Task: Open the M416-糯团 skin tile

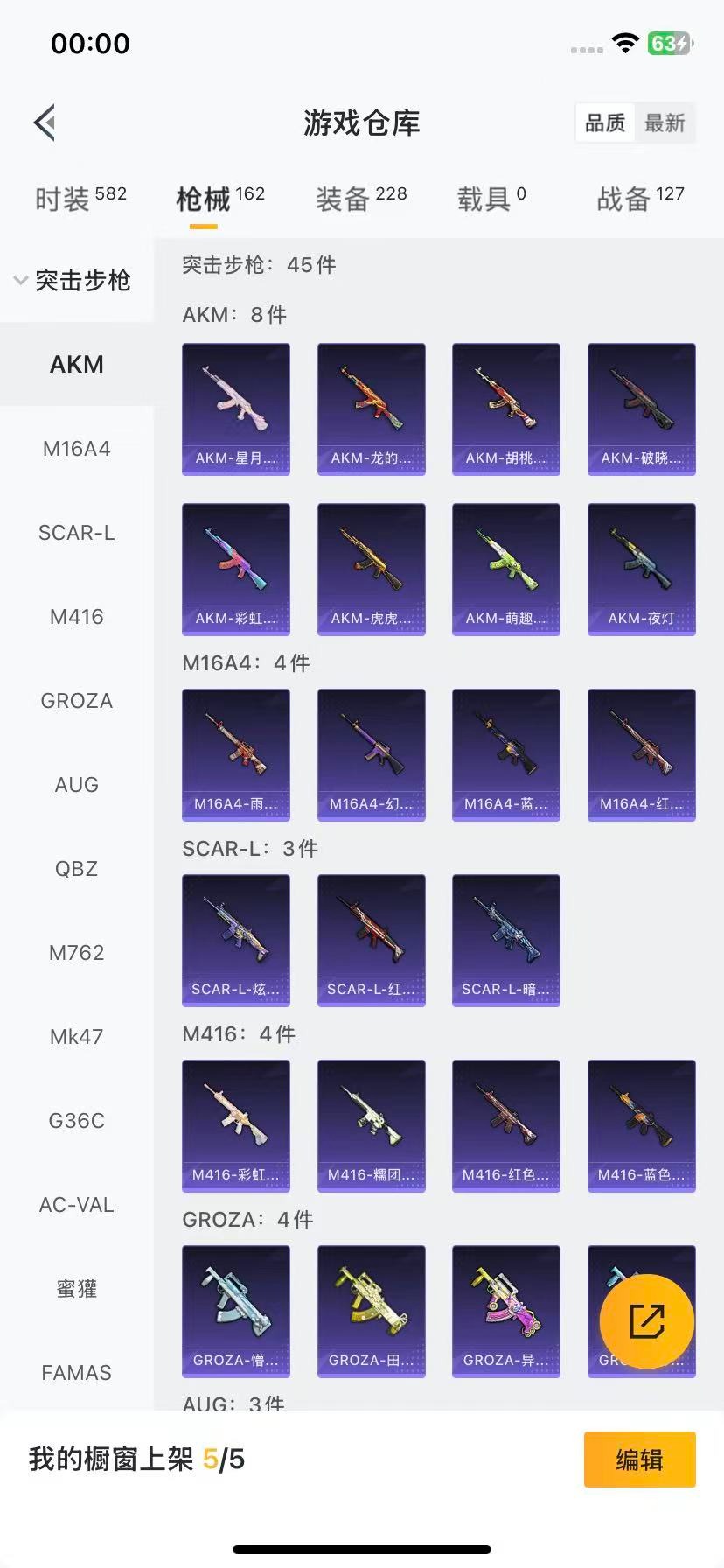Action: (x=371, y=1125)
